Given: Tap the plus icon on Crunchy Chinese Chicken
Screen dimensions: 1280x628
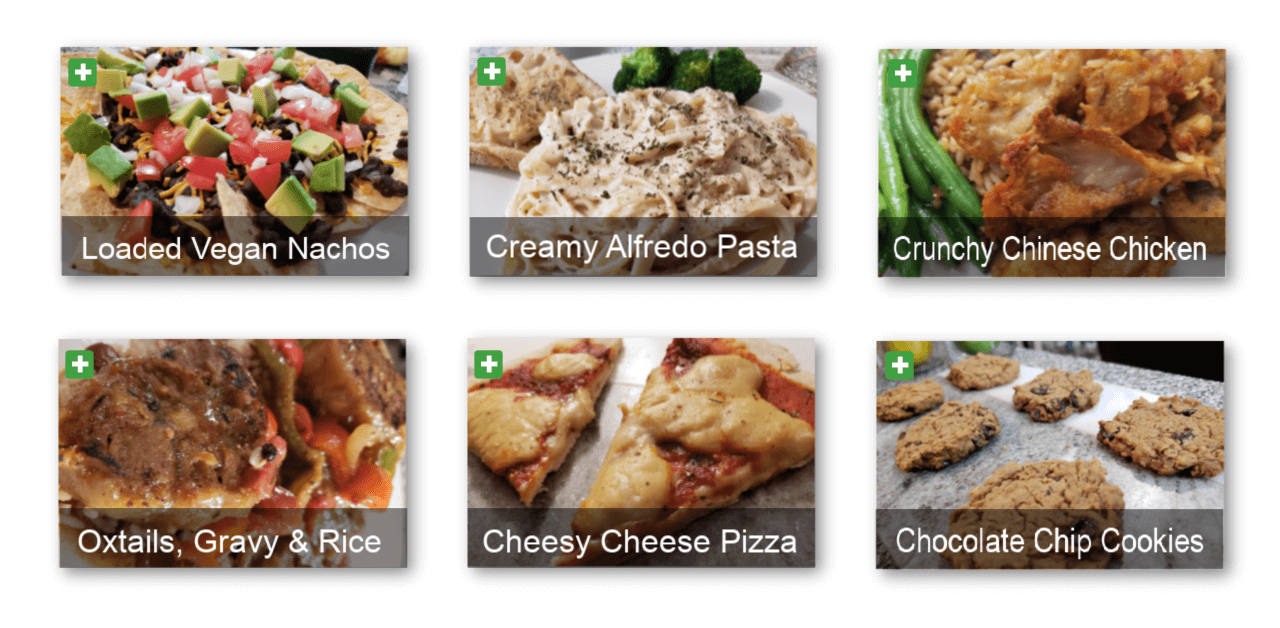Looking at the screenshot, I should 902,74.
